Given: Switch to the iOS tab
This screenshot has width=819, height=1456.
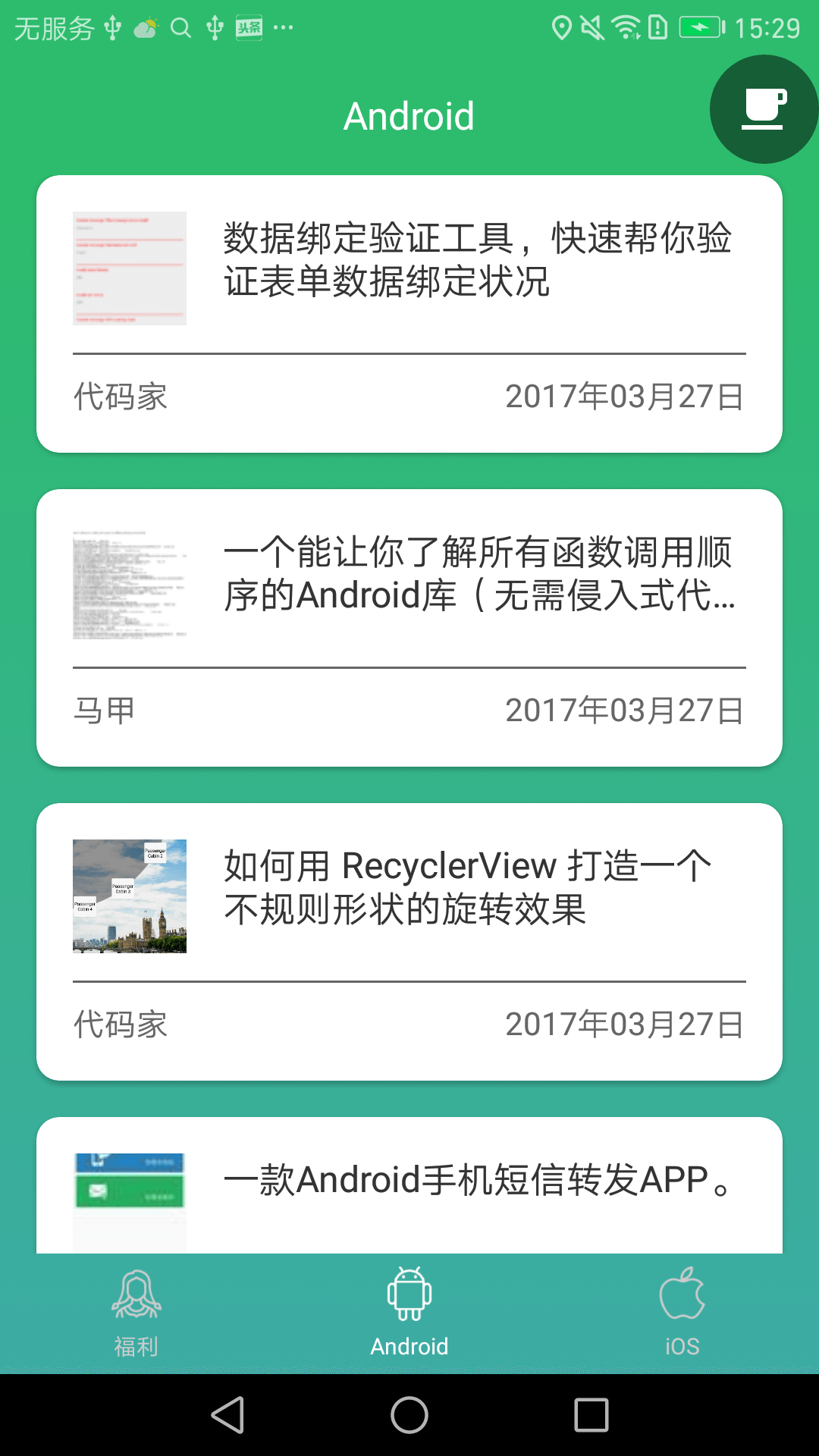Looking at the screenshot, I should (682, 1312).
